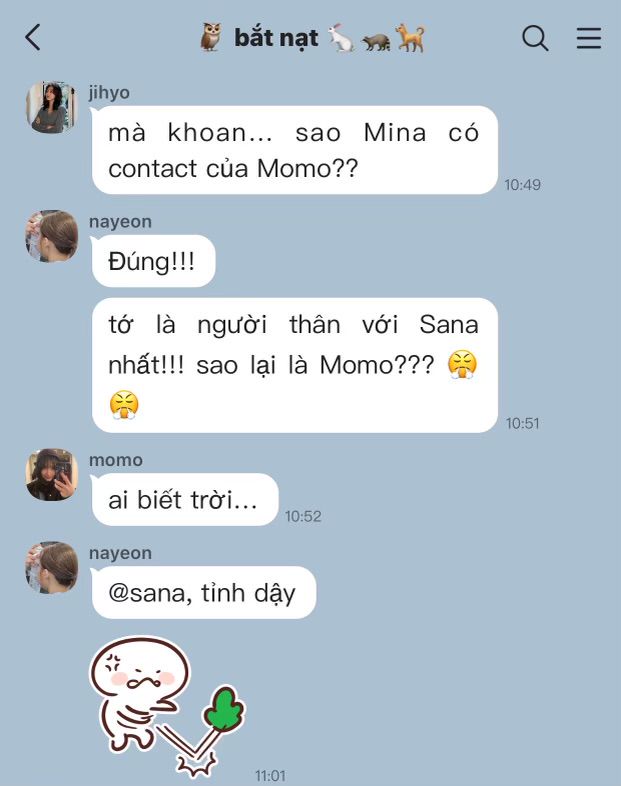
Task: Search within the bắt nạt chat
Action: (x=535, y=38)
